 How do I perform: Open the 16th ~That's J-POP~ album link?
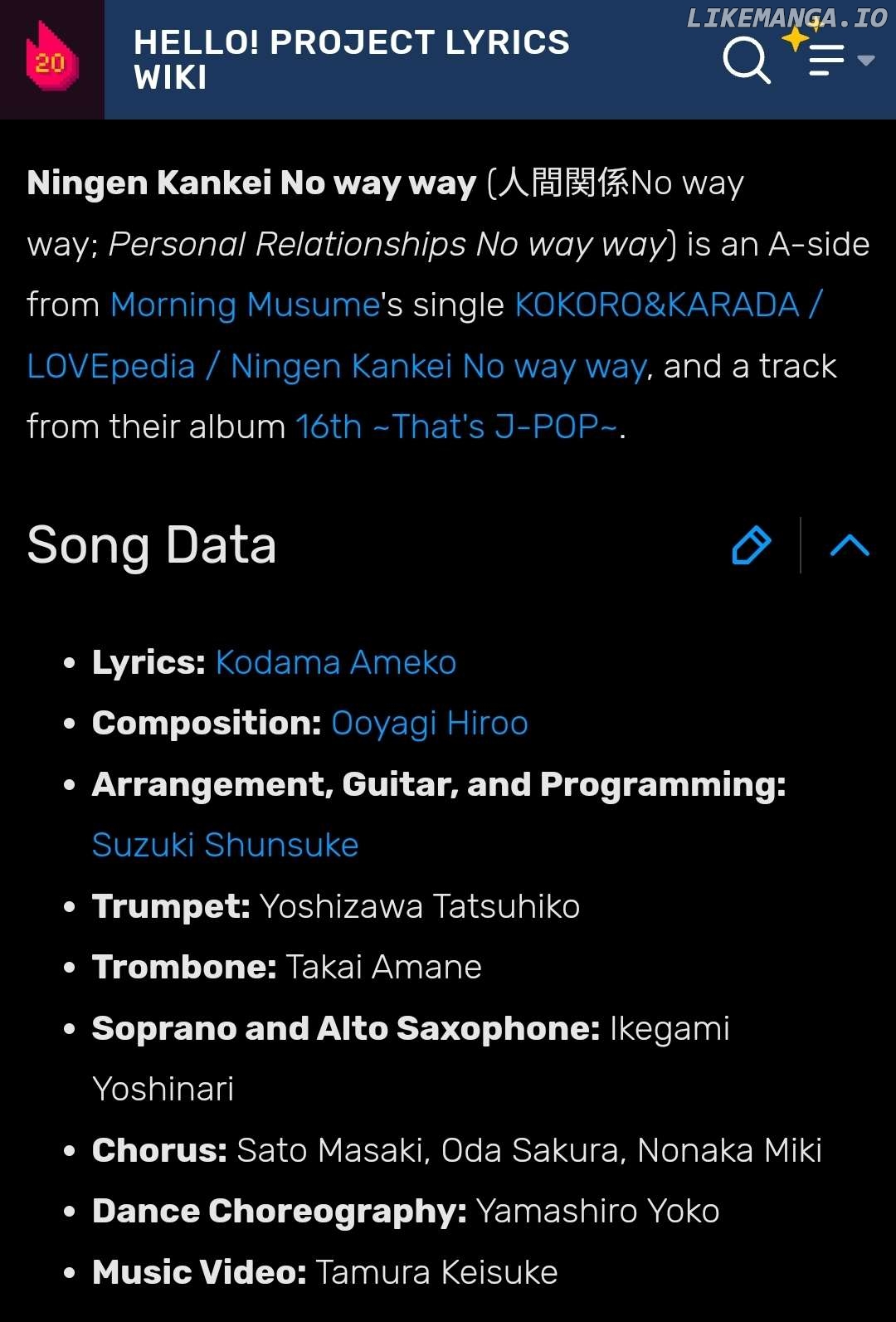[456, 427]
